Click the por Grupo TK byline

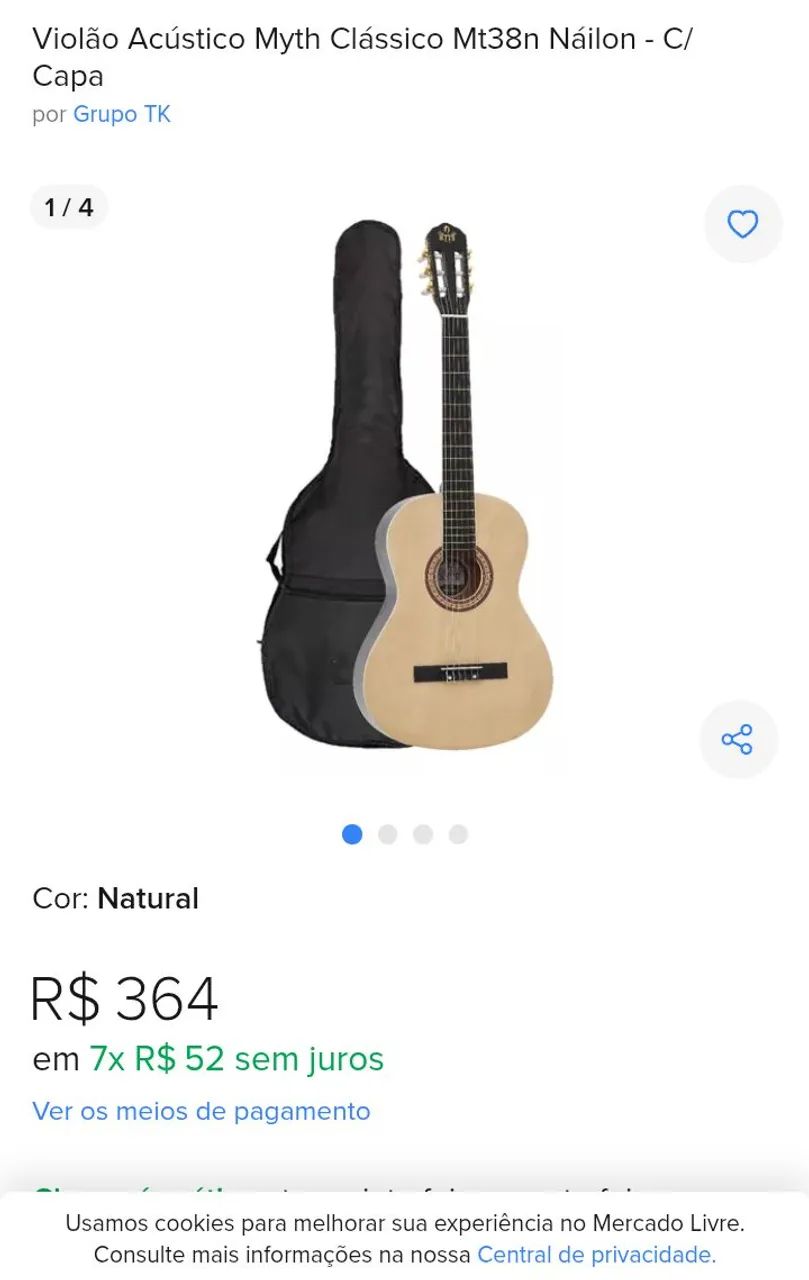[100, 113]
